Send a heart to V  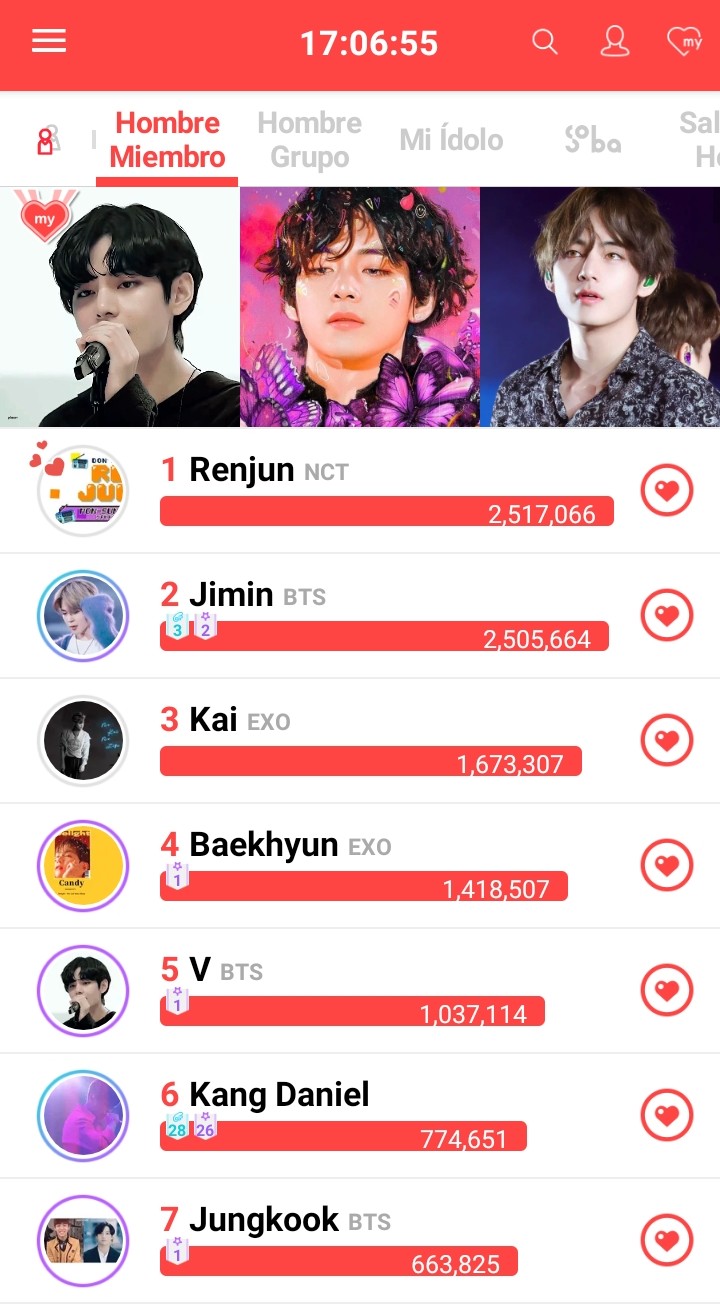(x=667, y=991)
